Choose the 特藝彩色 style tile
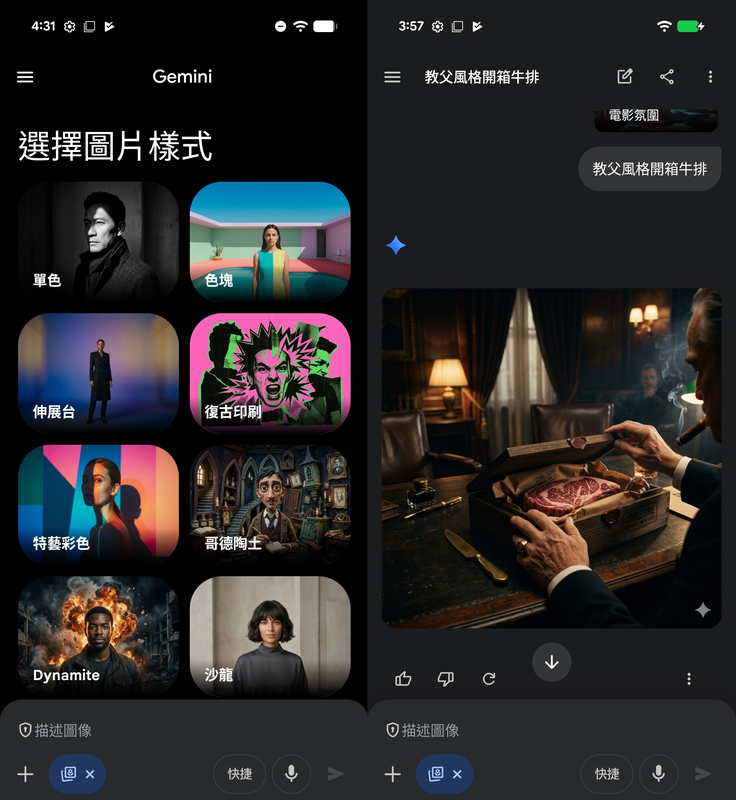 98,503
